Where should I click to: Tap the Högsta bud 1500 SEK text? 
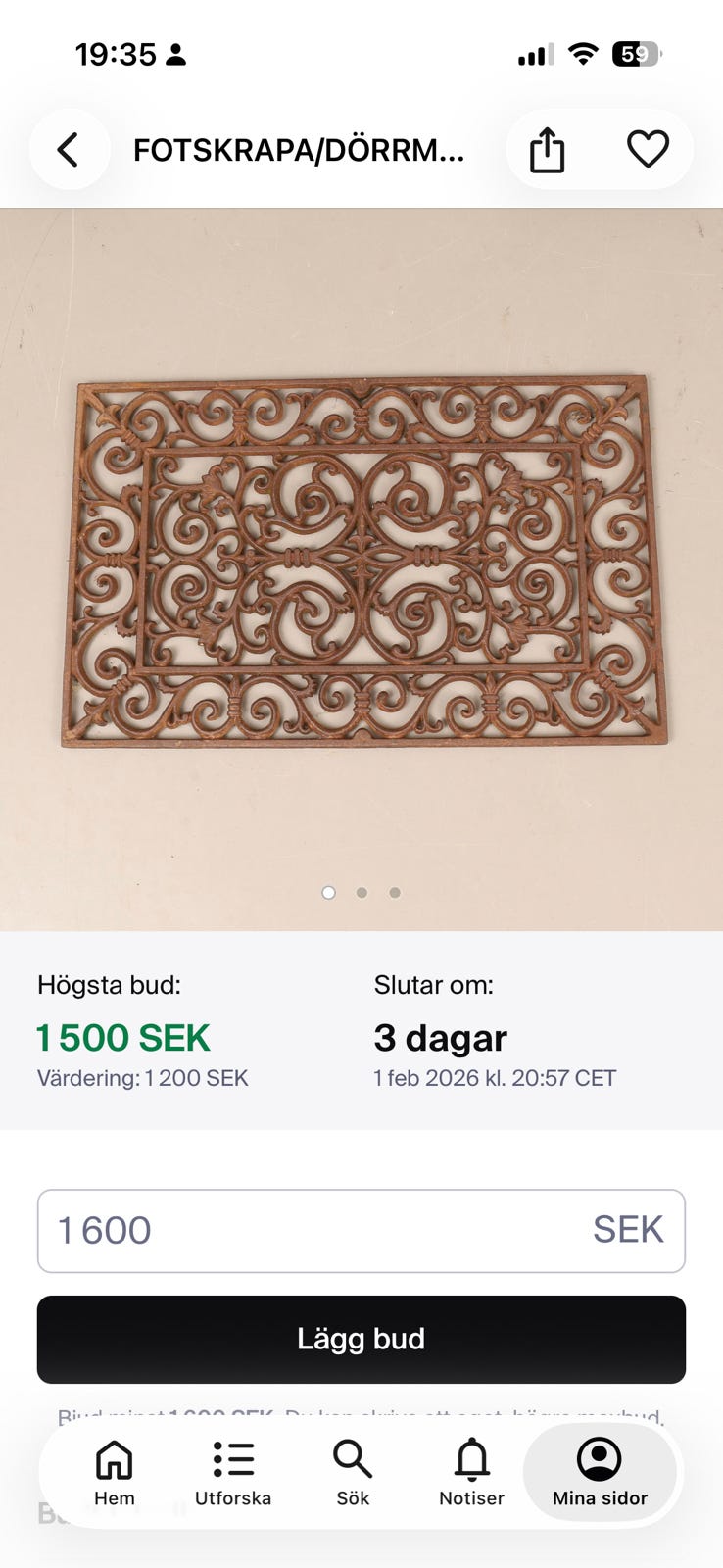point(123,1037)
